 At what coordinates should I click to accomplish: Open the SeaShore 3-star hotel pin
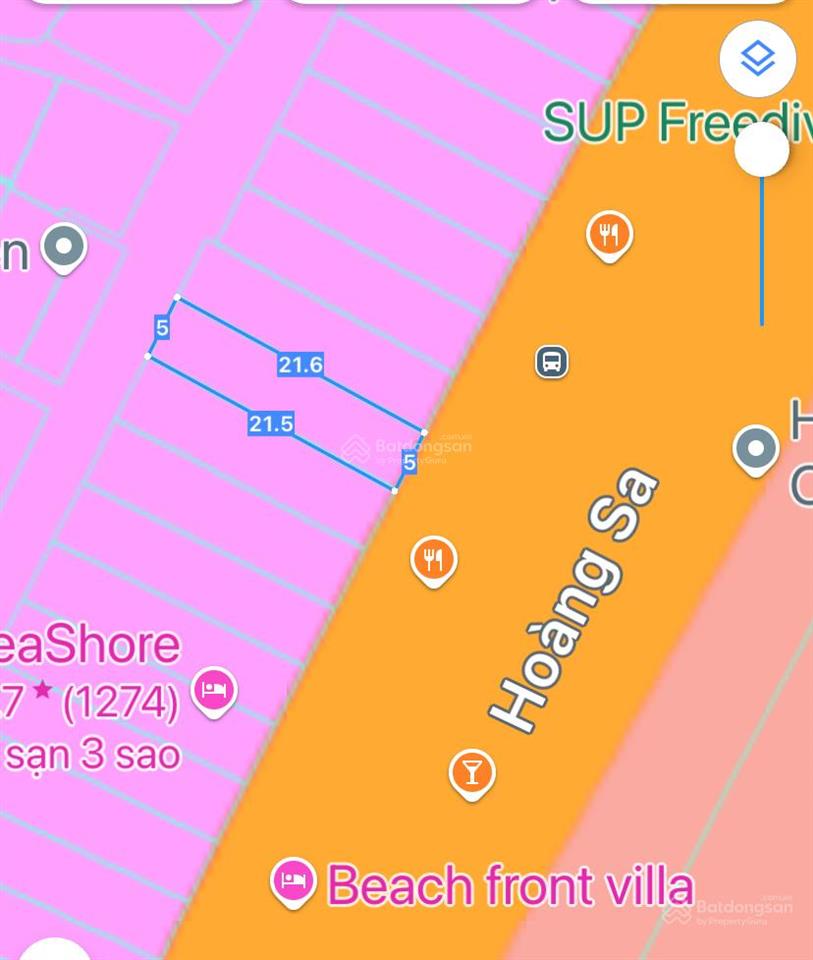(x=214, y=690)
